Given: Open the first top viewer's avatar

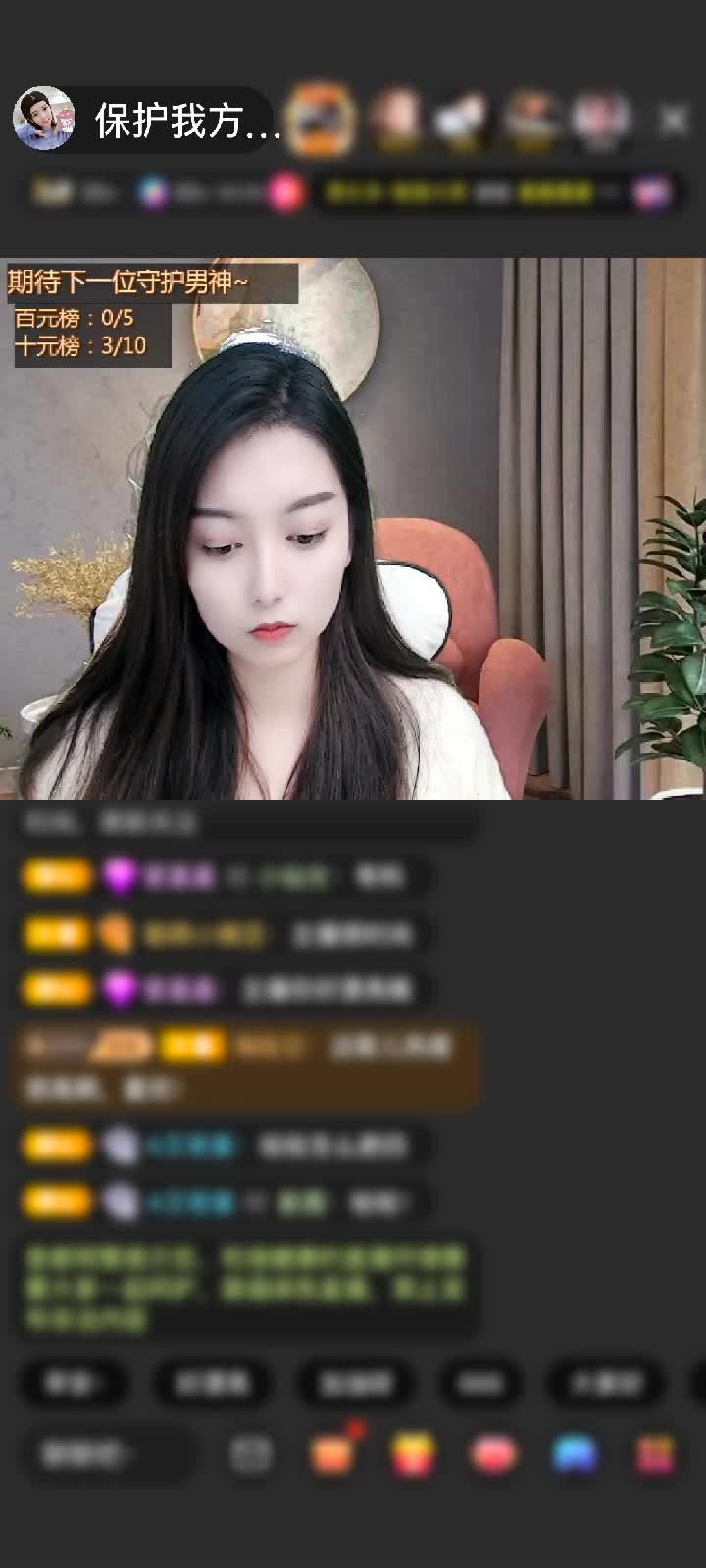Looking at the screenshot, I should (x=323, y=120).
